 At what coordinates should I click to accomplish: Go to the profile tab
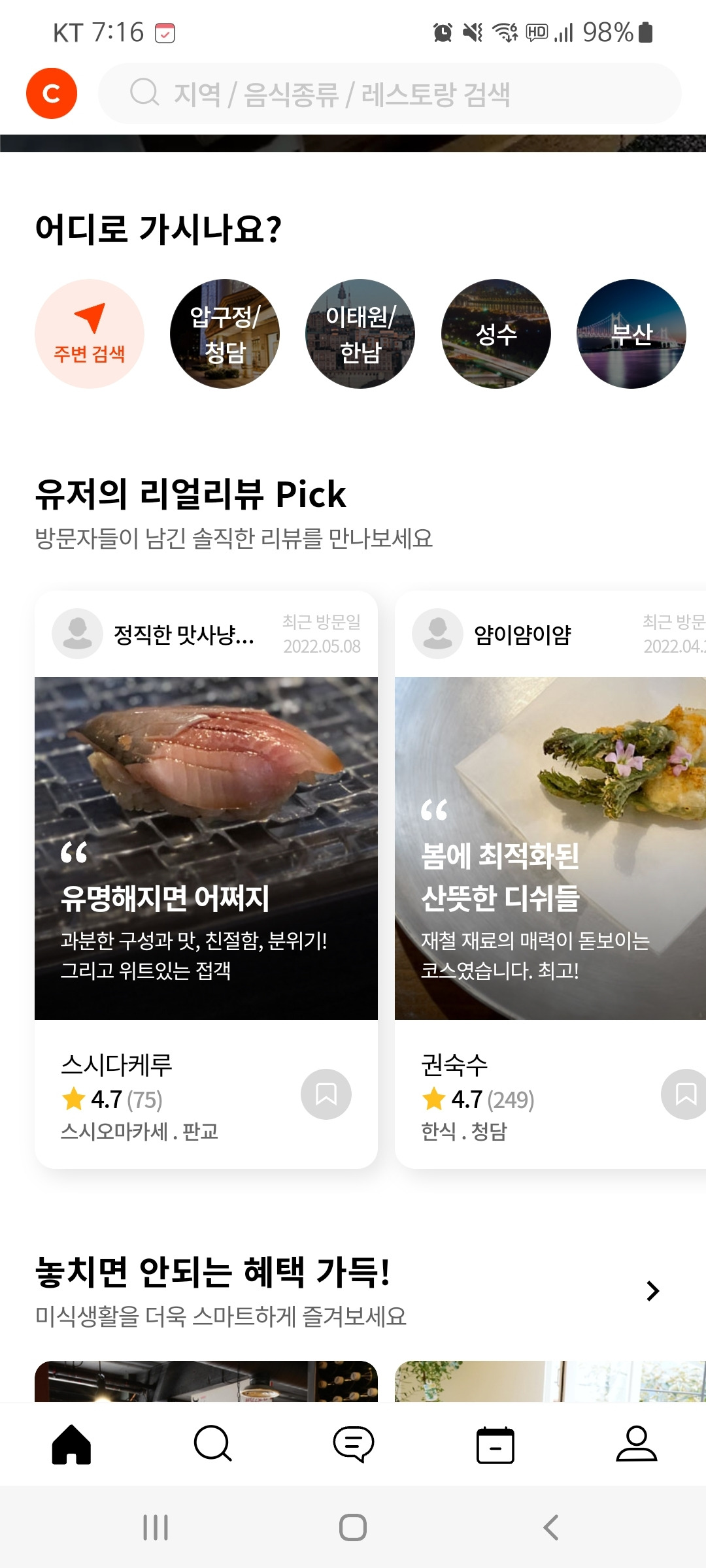tap(636, 1444)
